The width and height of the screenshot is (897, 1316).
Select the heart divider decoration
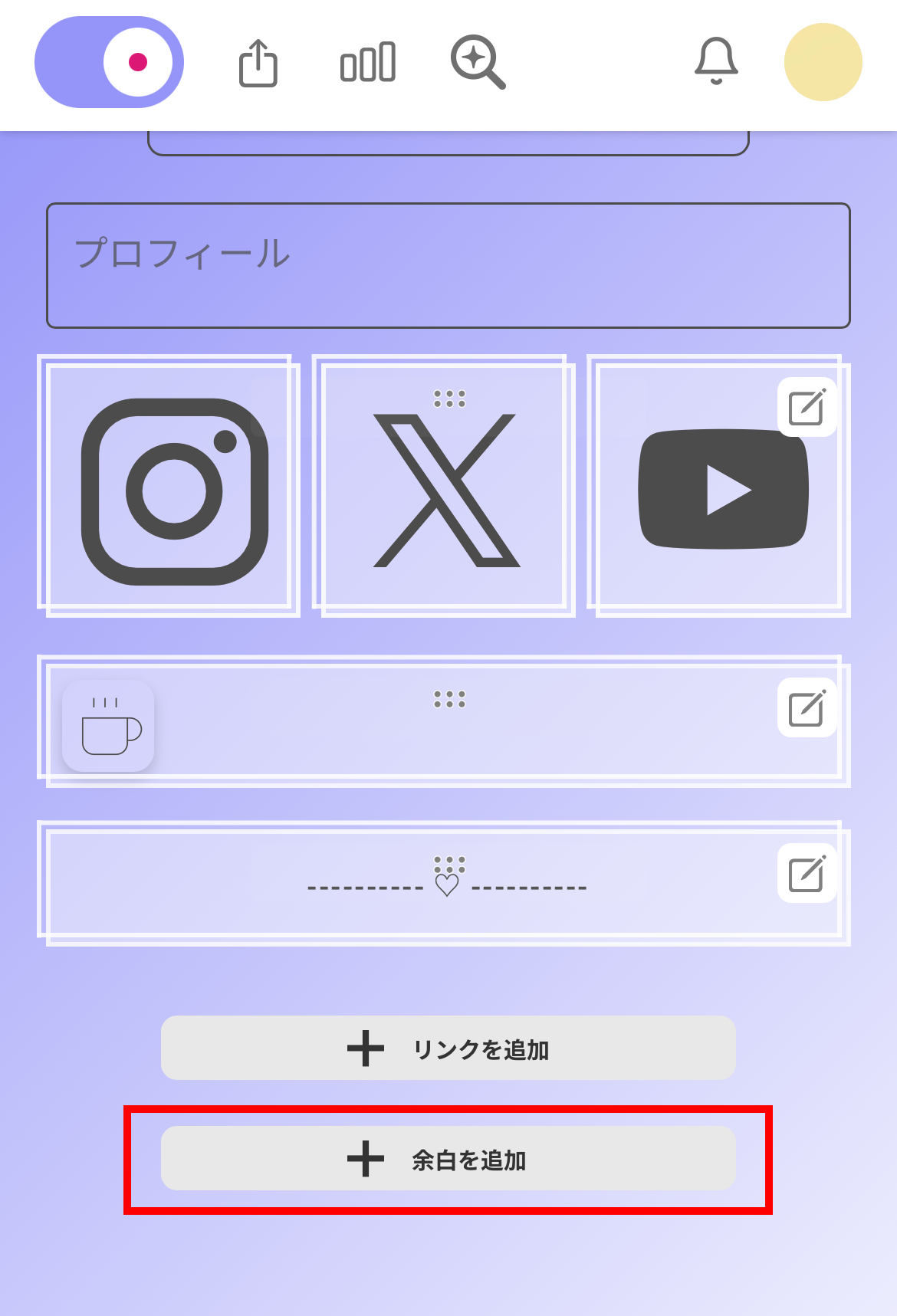(447, 887)
